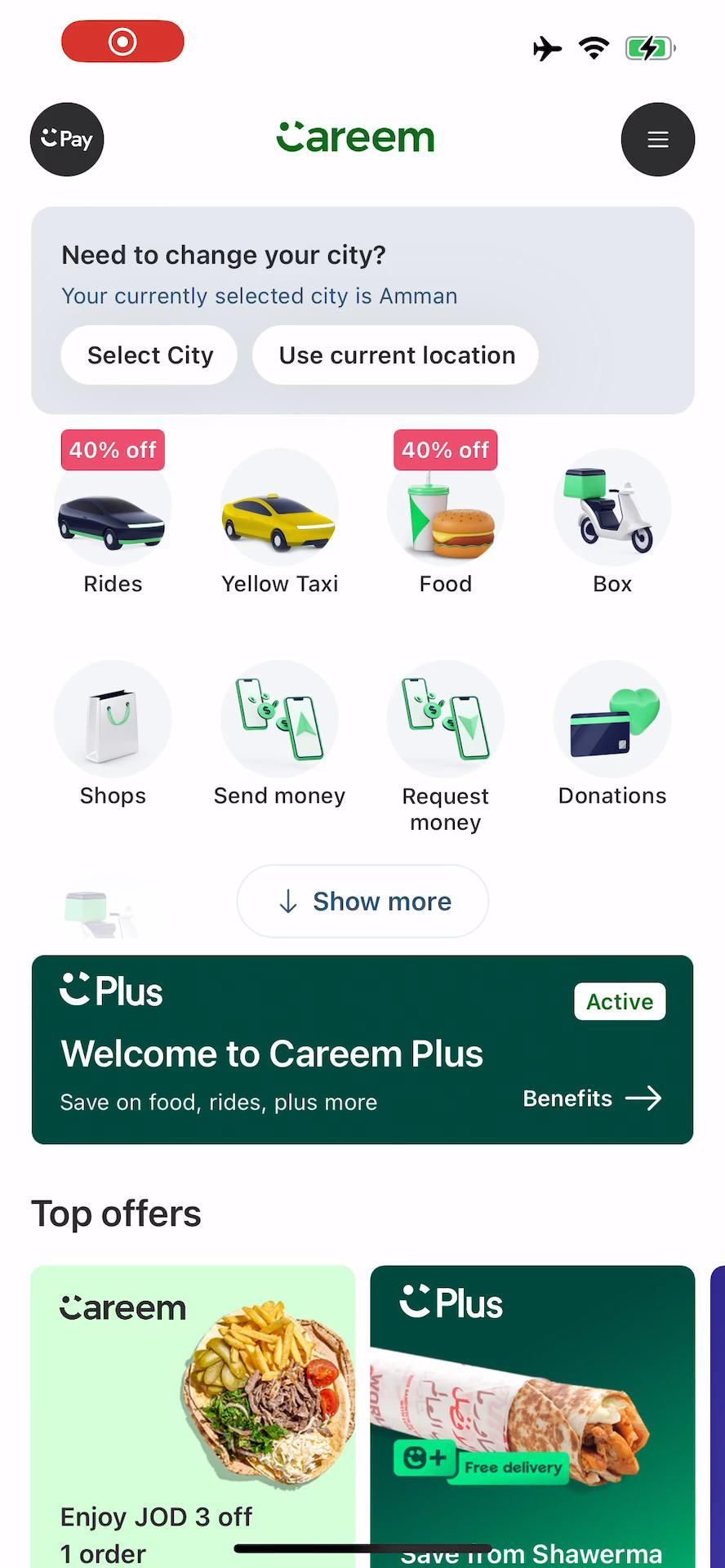Image resolution: width=725 pixels, height=1568 pixels.
Task: Open the Shawerma free delivery offer
Action: [x=532, y=1413]
